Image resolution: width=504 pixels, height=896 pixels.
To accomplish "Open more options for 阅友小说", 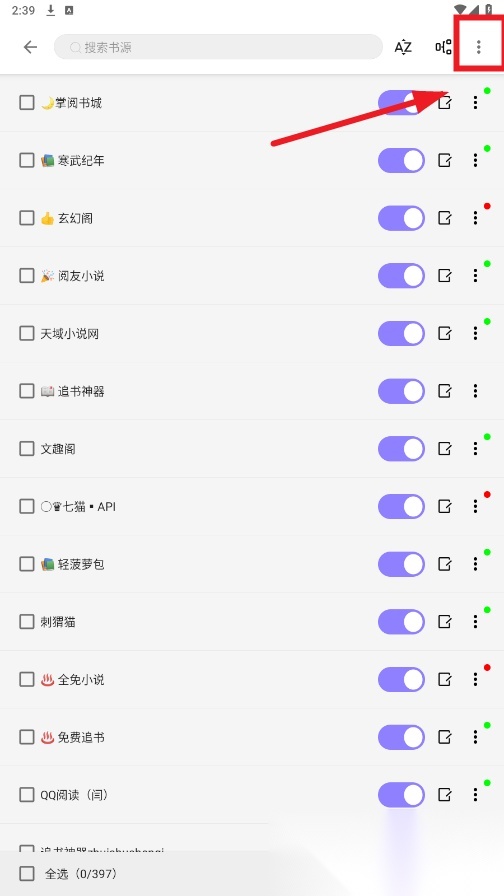I will 475,275.
